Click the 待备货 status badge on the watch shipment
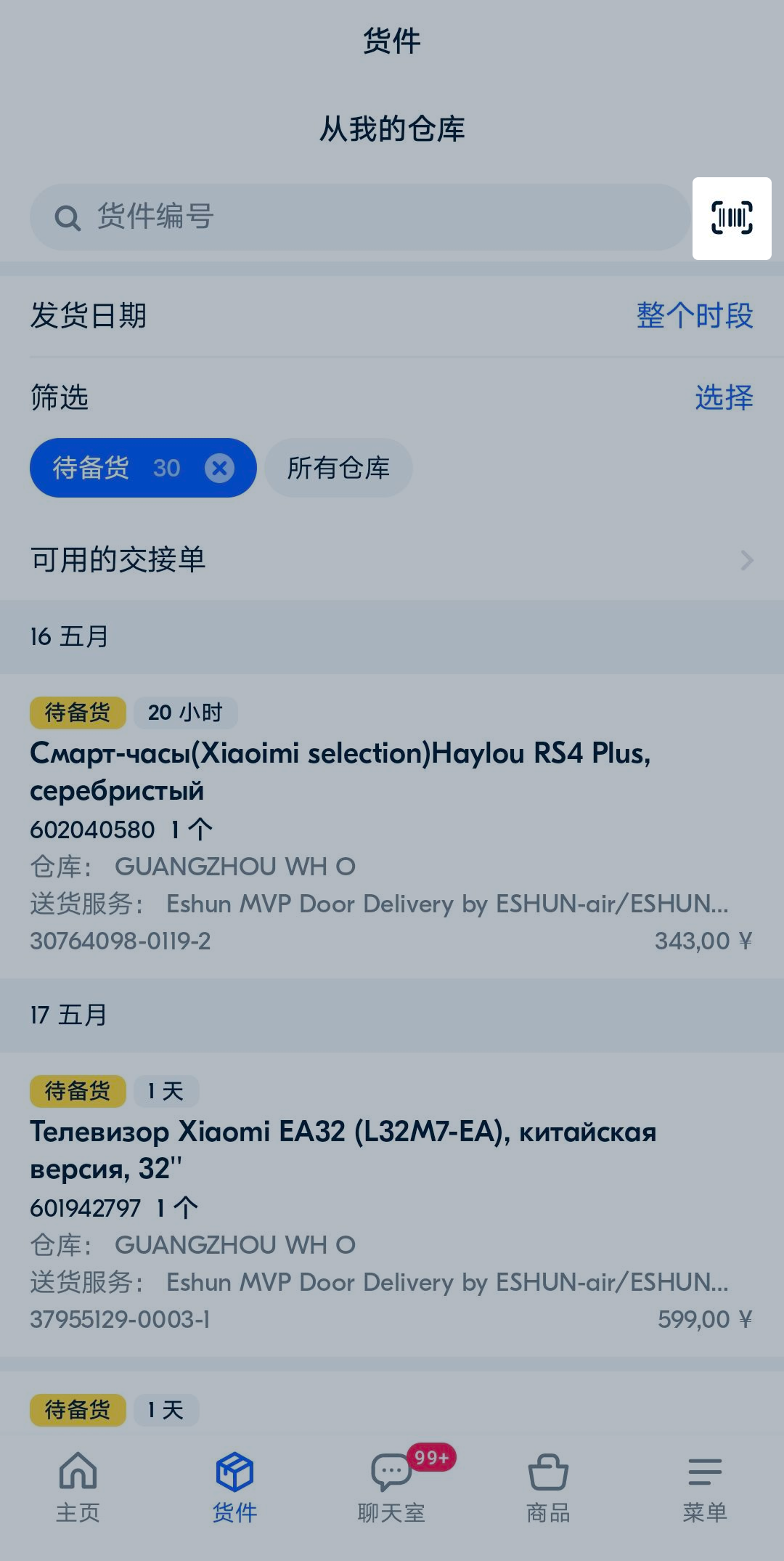This screenshot has width=784, height=1561. (x=77, y=713)
